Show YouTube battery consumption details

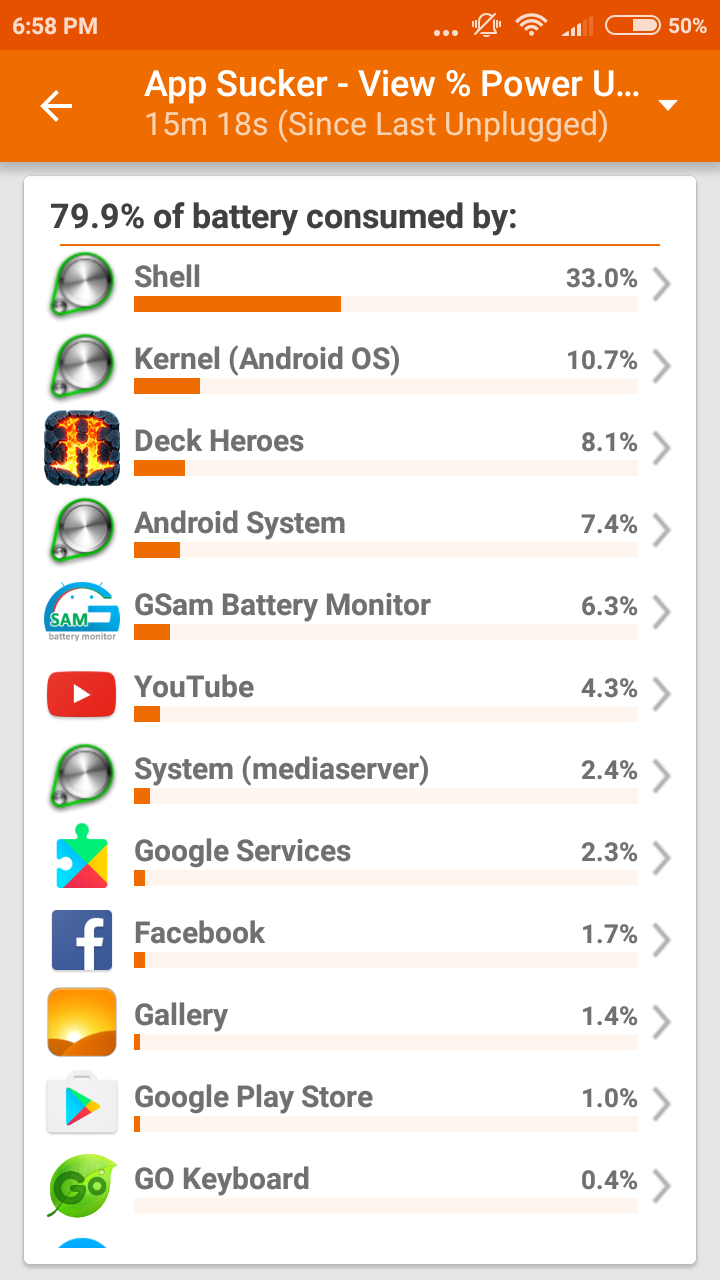click(360, 695)
